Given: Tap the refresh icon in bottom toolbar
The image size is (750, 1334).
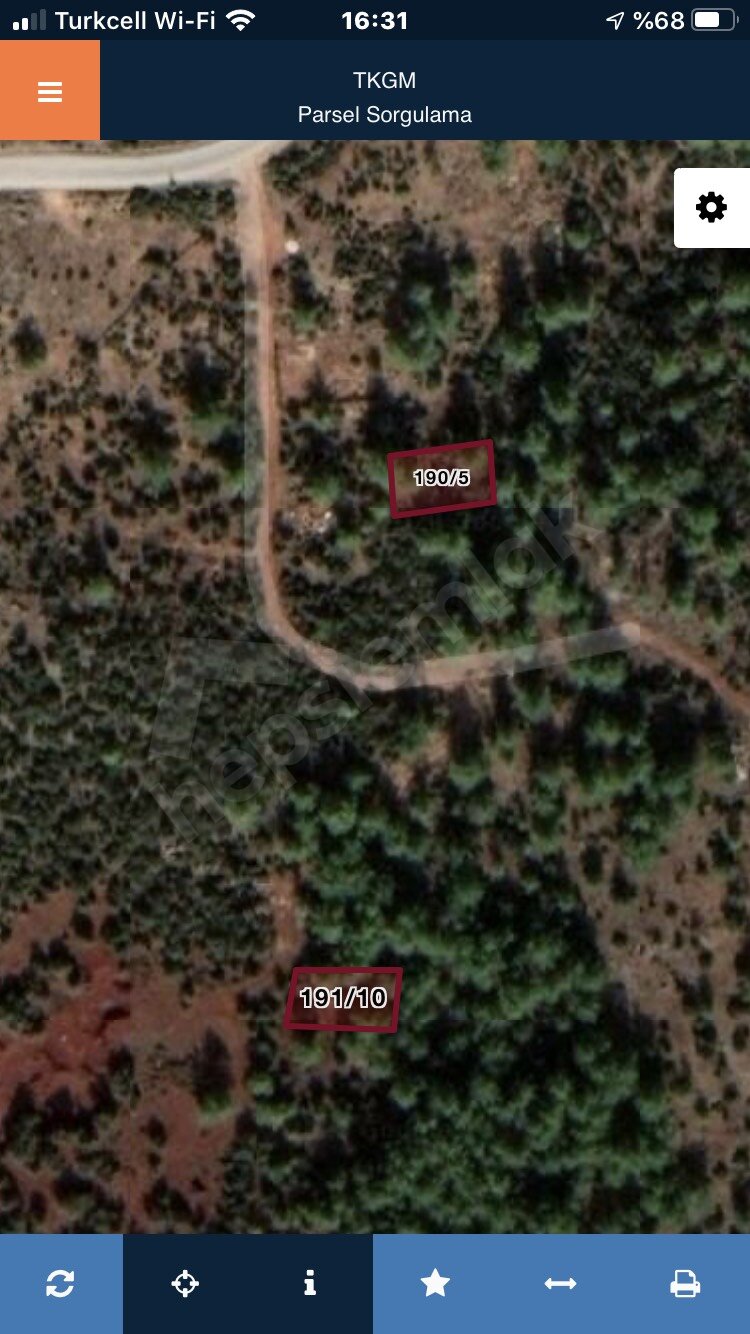Looking at the screenshot, I should pyautogui.click(x=61, y=1284).
